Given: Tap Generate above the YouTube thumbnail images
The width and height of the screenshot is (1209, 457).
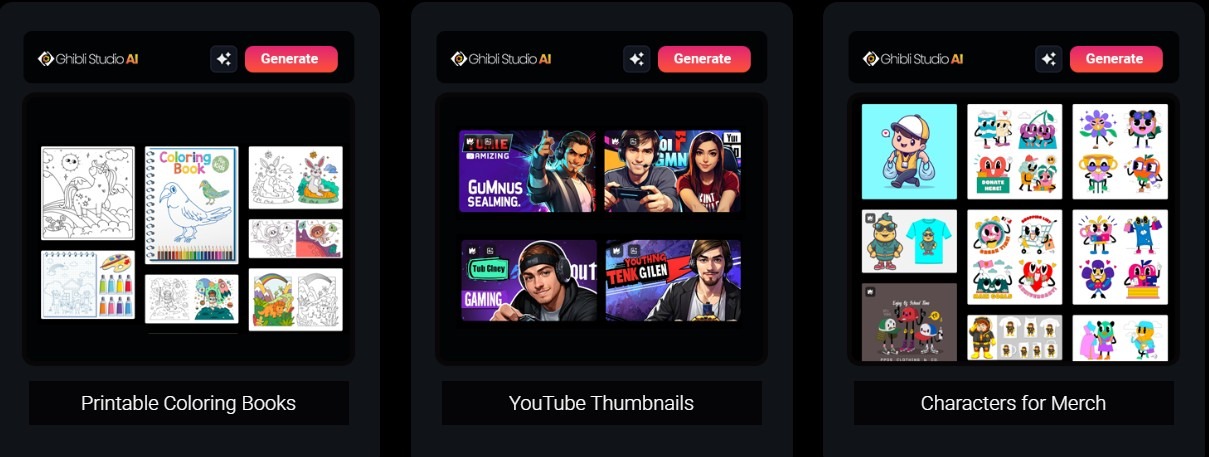Looking at the screenshot, I should coord(703,59).
